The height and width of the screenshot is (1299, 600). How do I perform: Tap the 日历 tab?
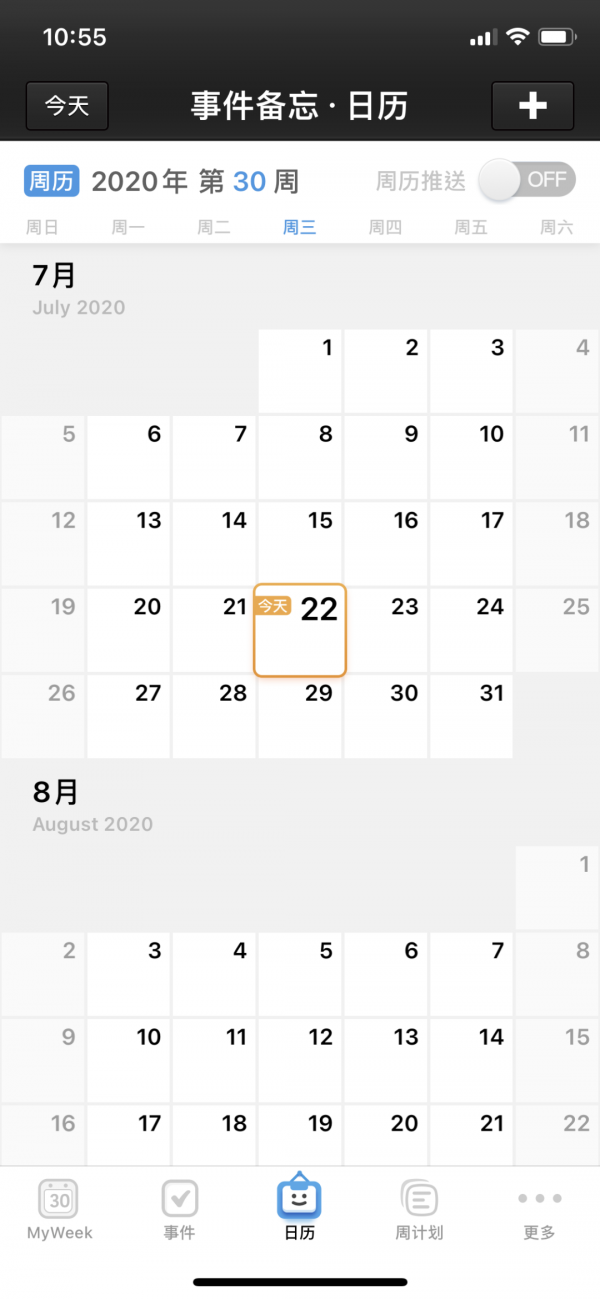pos(299,1207)
